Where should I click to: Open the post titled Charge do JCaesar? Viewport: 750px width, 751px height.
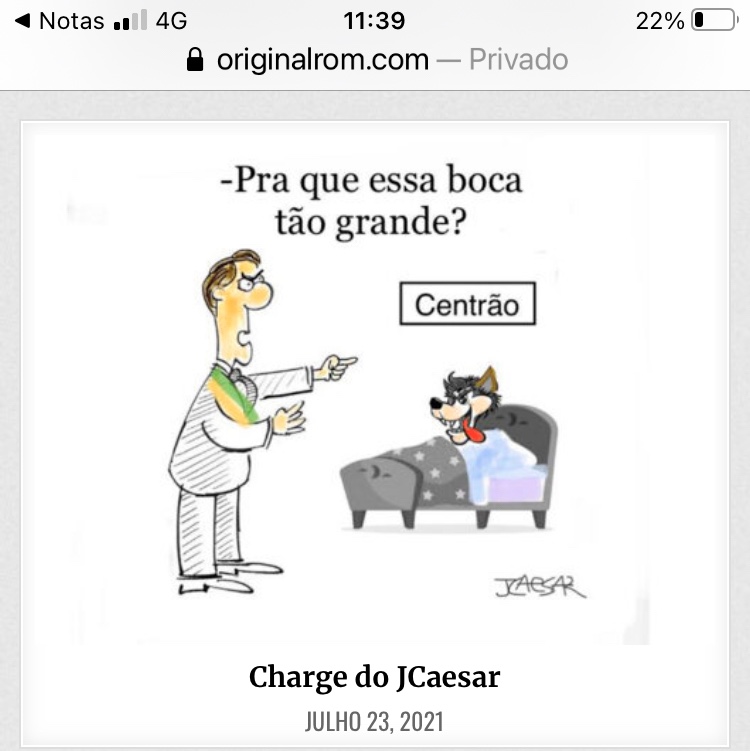pos(374,677)
